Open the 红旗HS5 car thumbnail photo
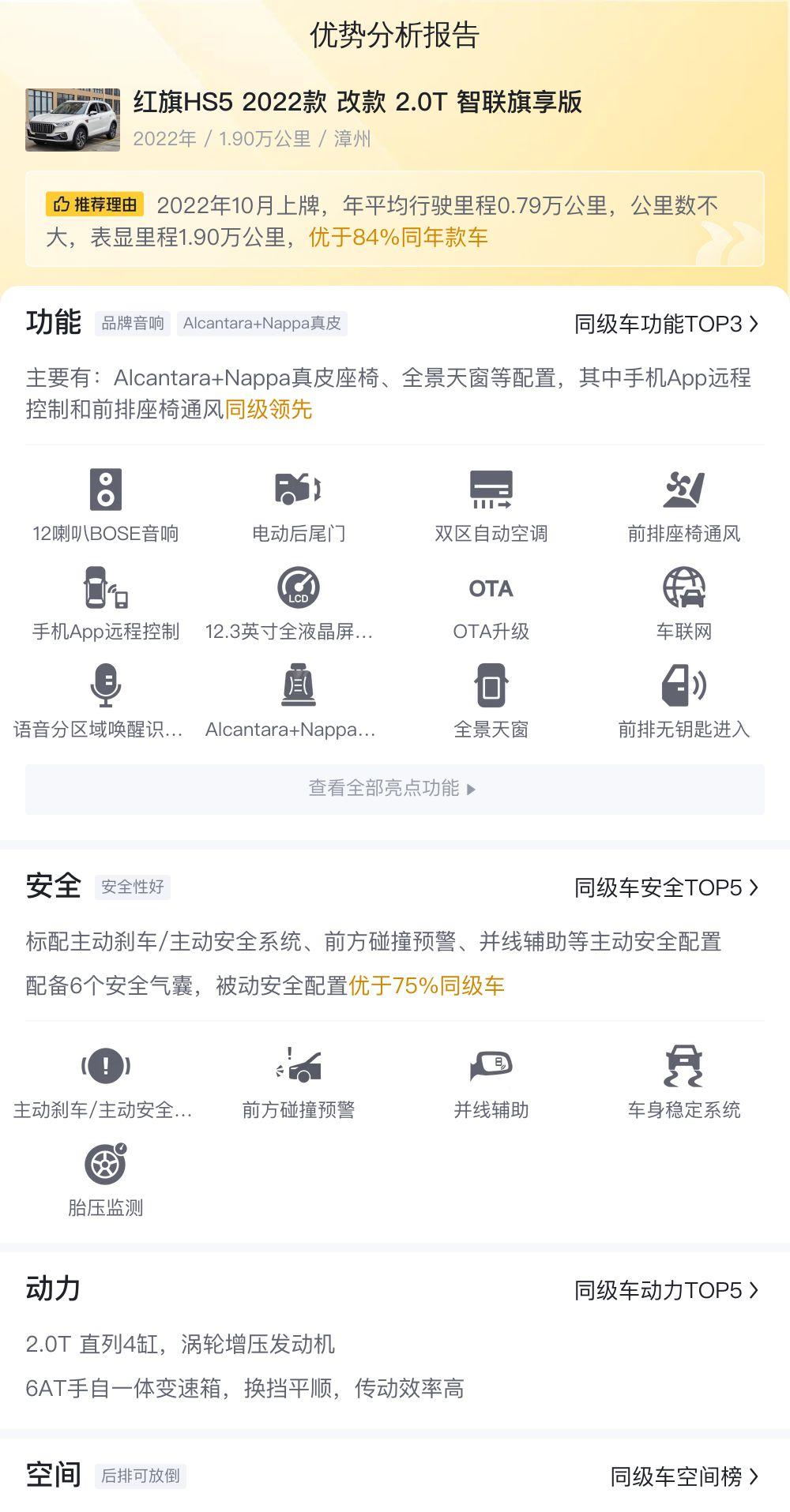The height and width of the screenshot is (1512, 790). click(x=73, y=119)
